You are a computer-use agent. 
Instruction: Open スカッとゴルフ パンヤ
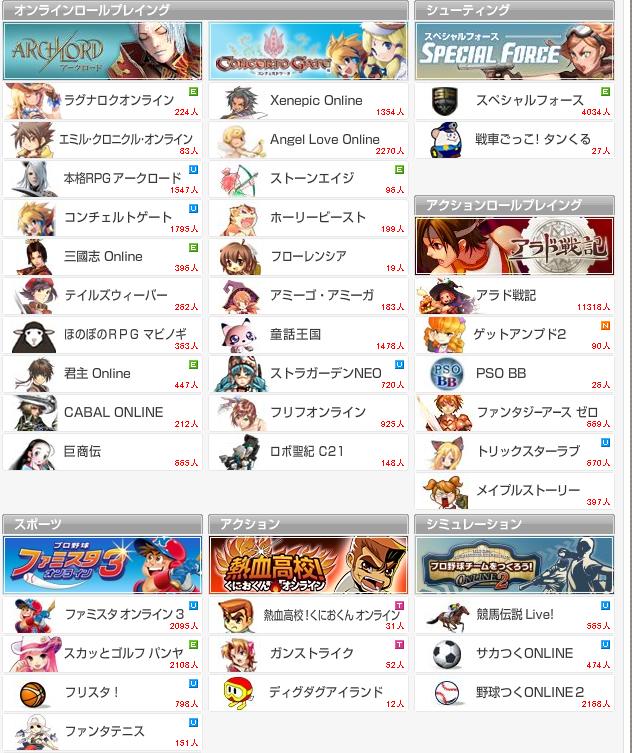point(102,654)
